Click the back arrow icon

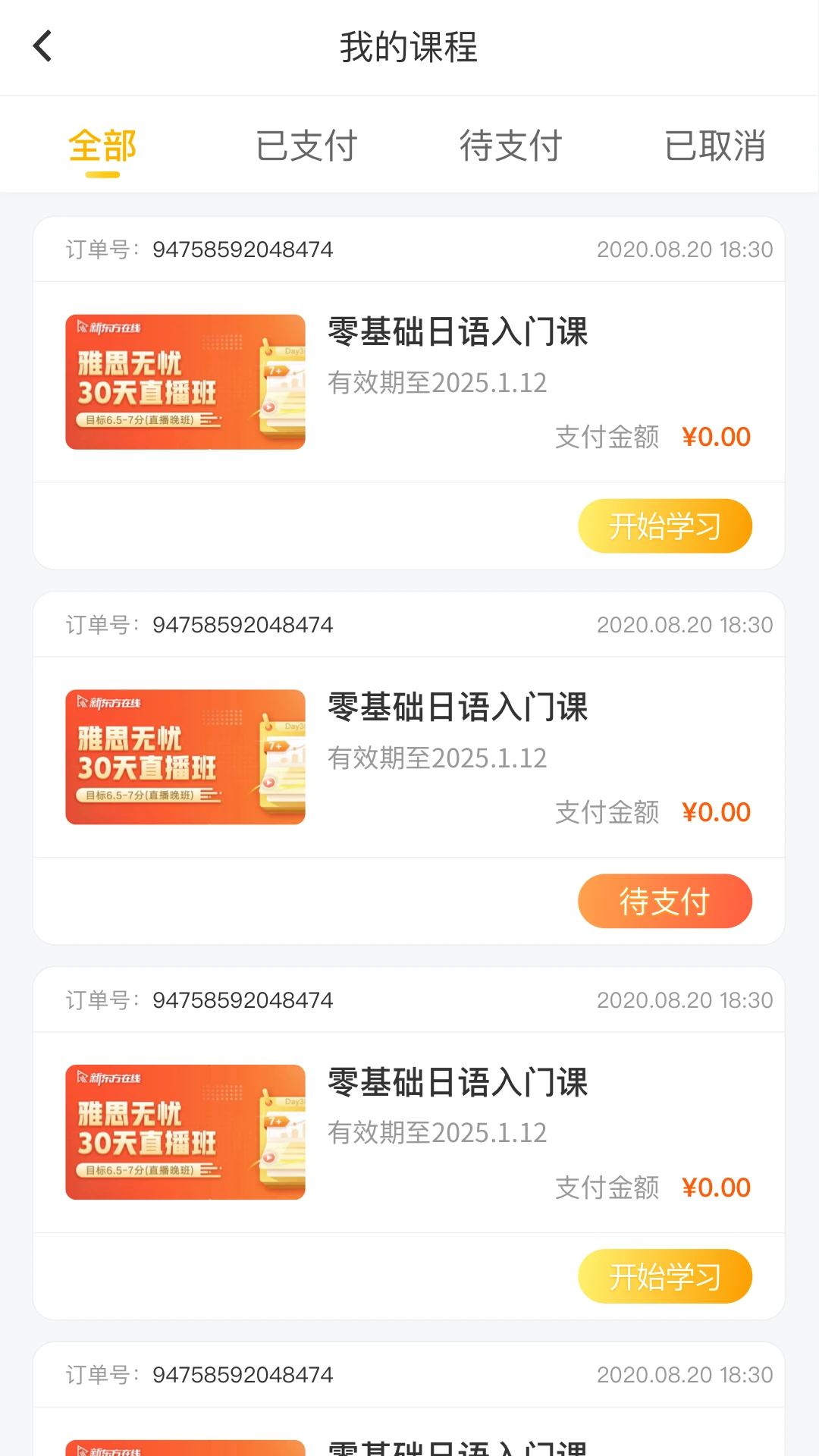pyautogui.click(x=43, y=45)
